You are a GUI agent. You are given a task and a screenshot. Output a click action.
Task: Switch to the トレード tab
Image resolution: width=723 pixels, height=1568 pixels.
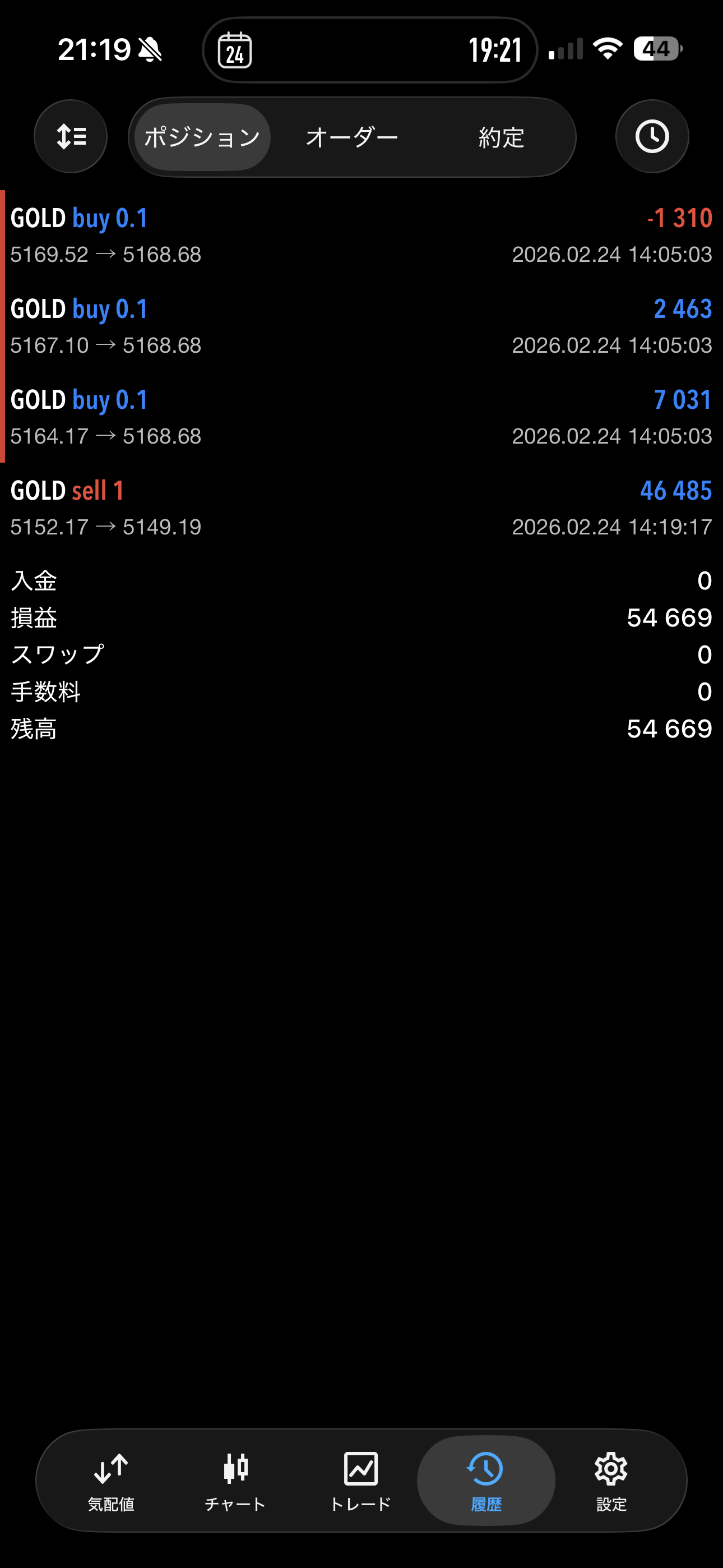tap(360, 1481)
